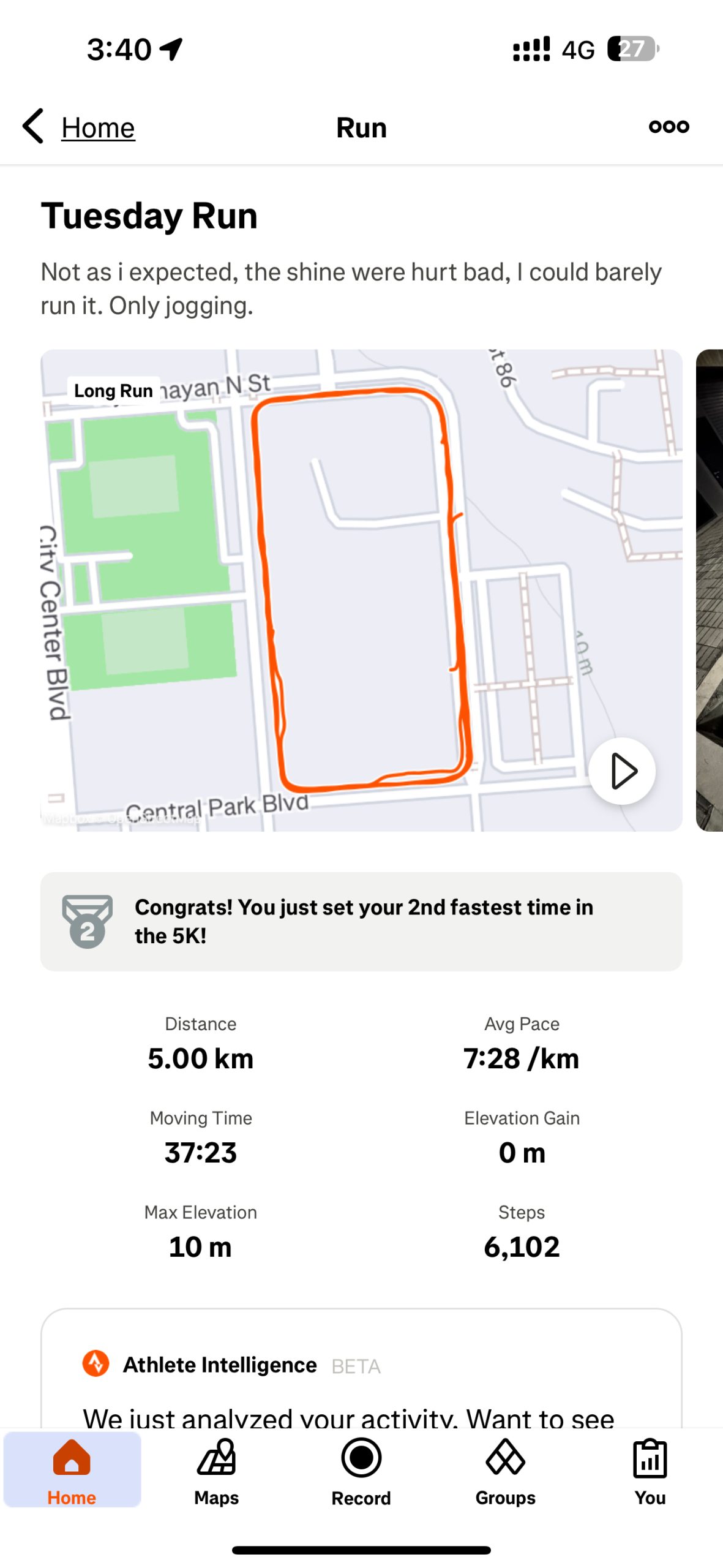Open the run route map
This screenshot has height=1568, width=723.
pos(361,589)
